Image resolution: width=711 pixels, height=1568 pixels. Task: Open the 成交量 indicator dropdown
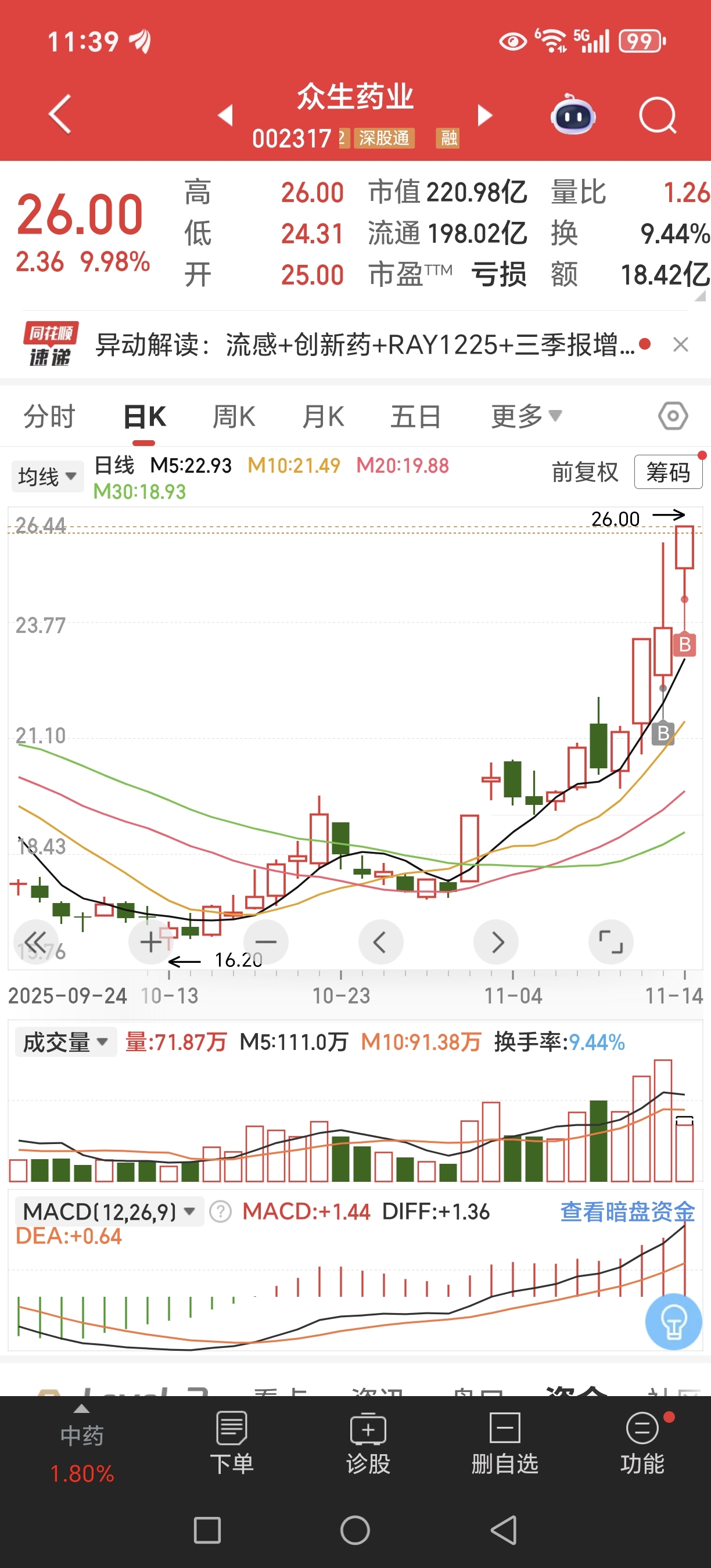(x=65, y=1042)
